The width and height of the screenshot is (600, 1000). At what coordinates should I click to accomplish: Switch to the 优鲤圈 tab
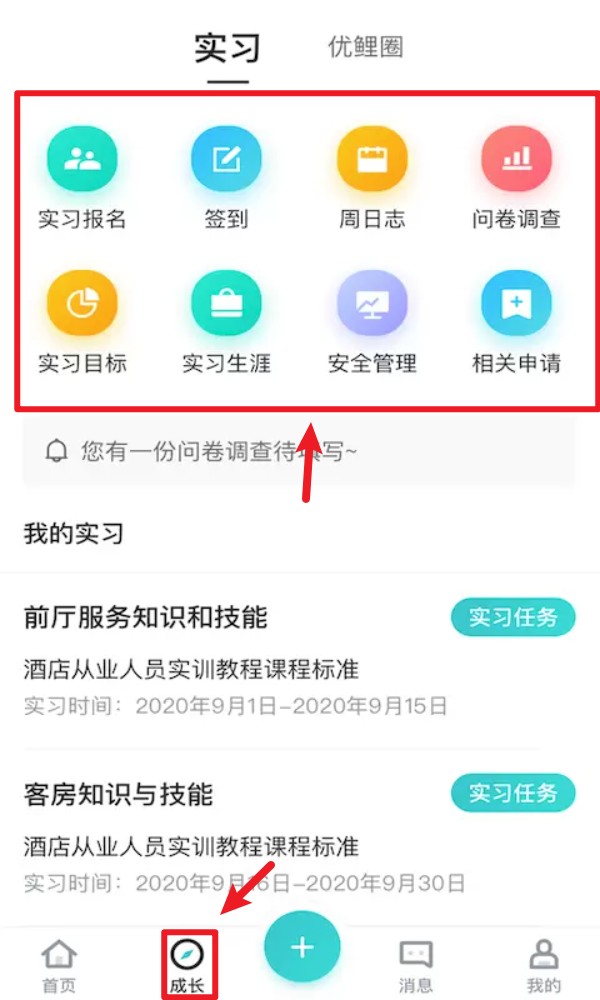click(x=366, y=47)
